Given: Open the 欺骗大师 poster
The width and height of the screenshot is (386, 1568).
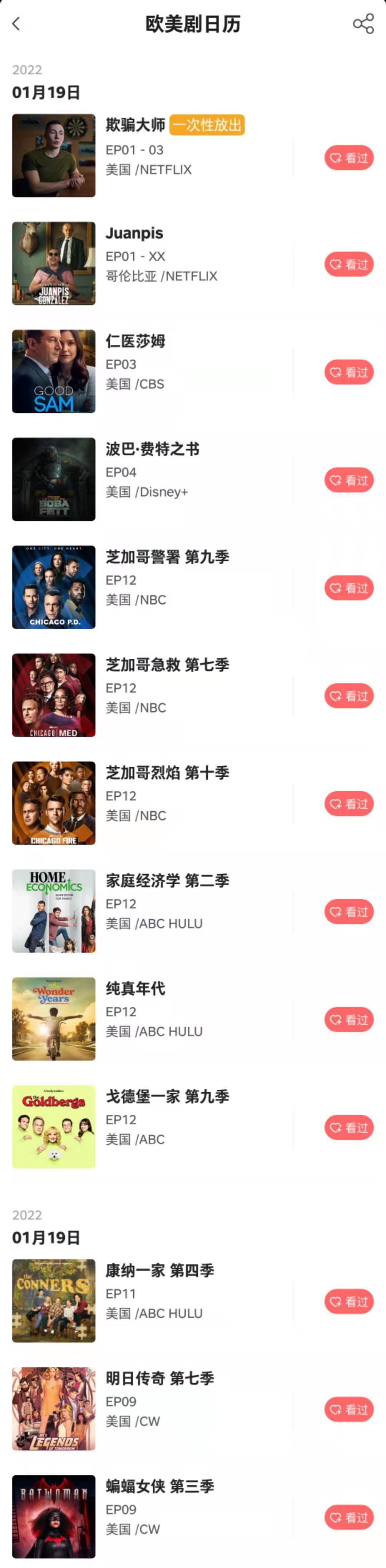Looking at the screenshot, I should click(x=54, y=155).
